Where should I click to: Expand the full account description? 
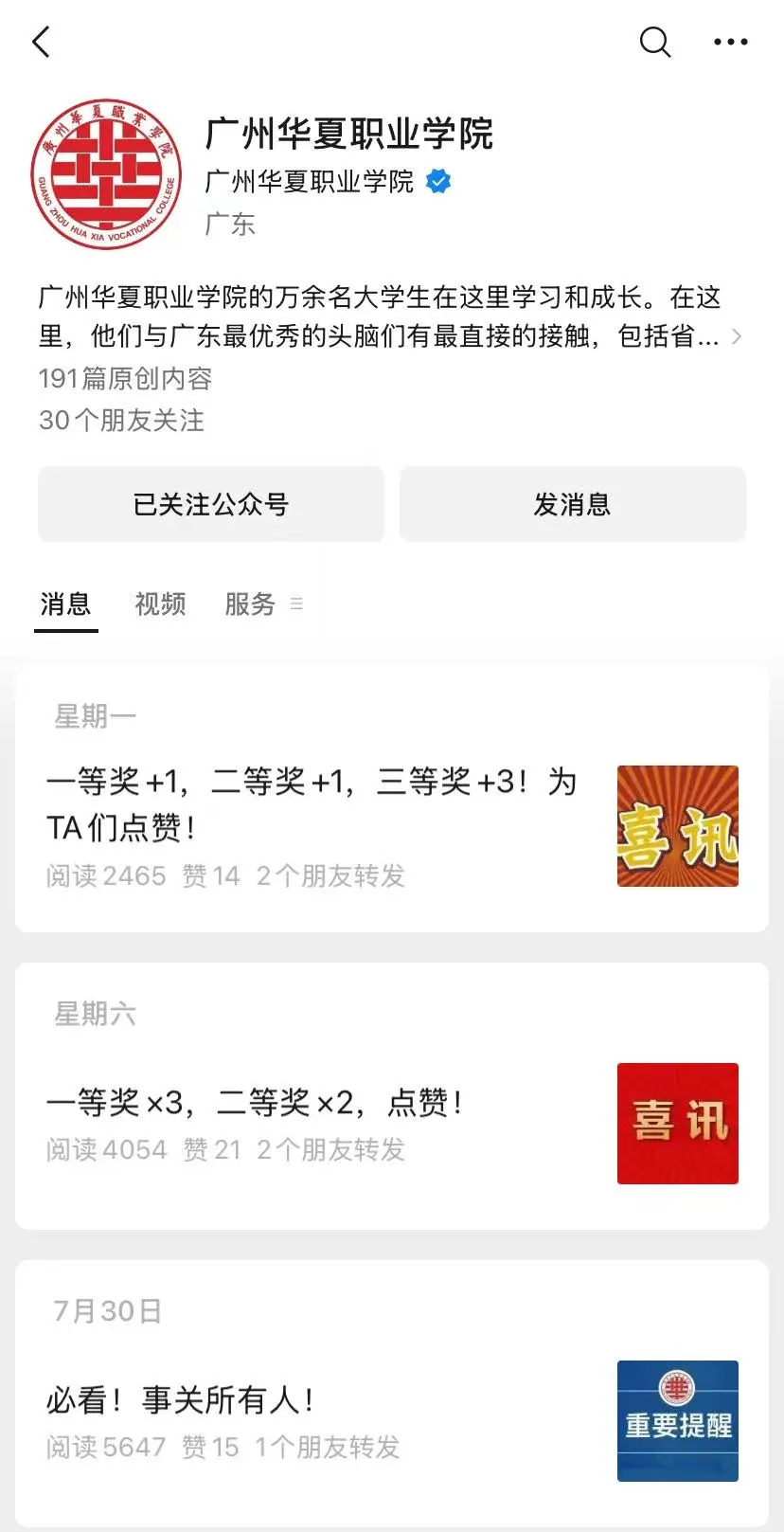coord(737,336)
